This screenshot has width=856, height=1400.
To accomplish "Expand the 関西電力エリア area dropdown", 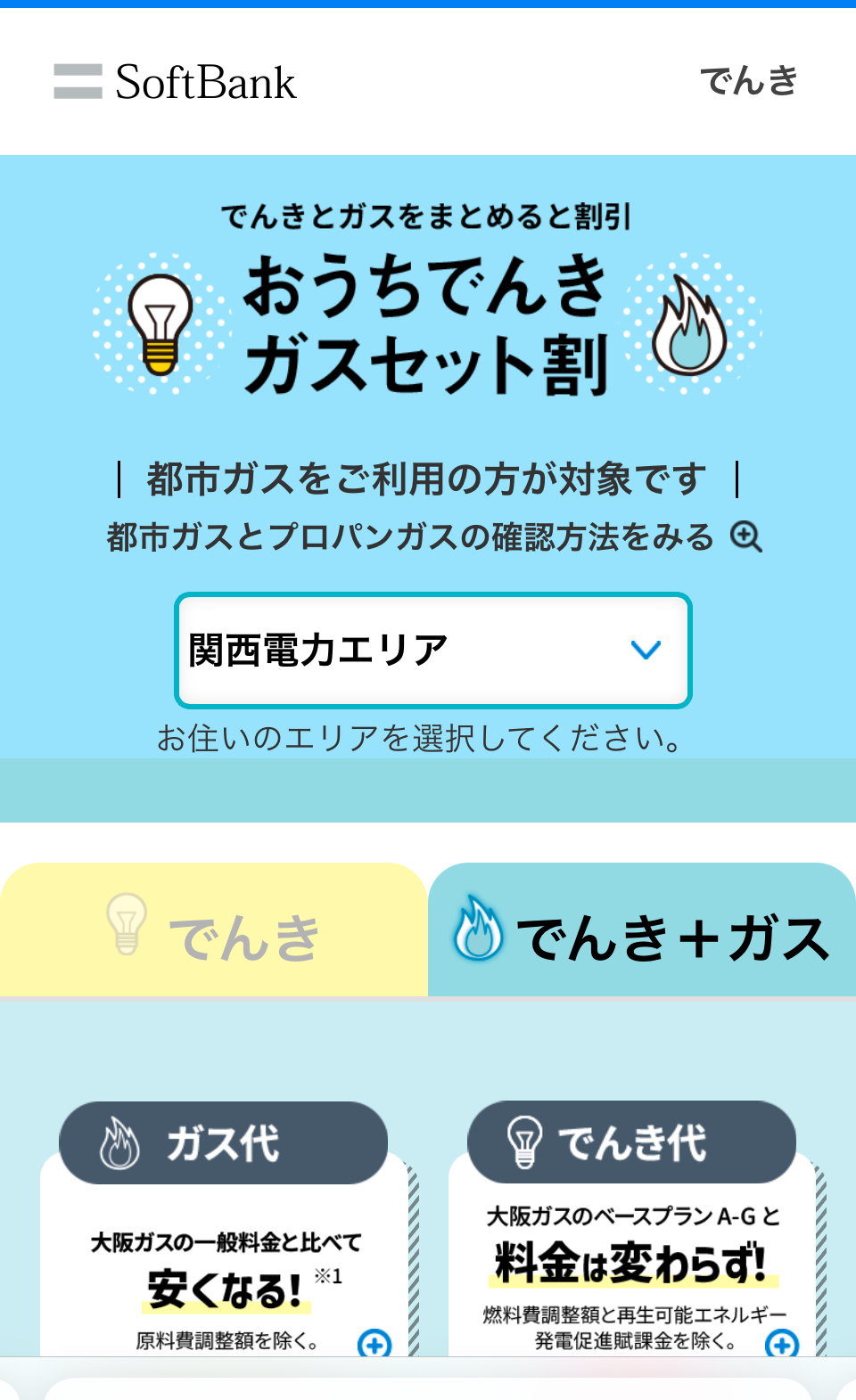I will [433, 651].
